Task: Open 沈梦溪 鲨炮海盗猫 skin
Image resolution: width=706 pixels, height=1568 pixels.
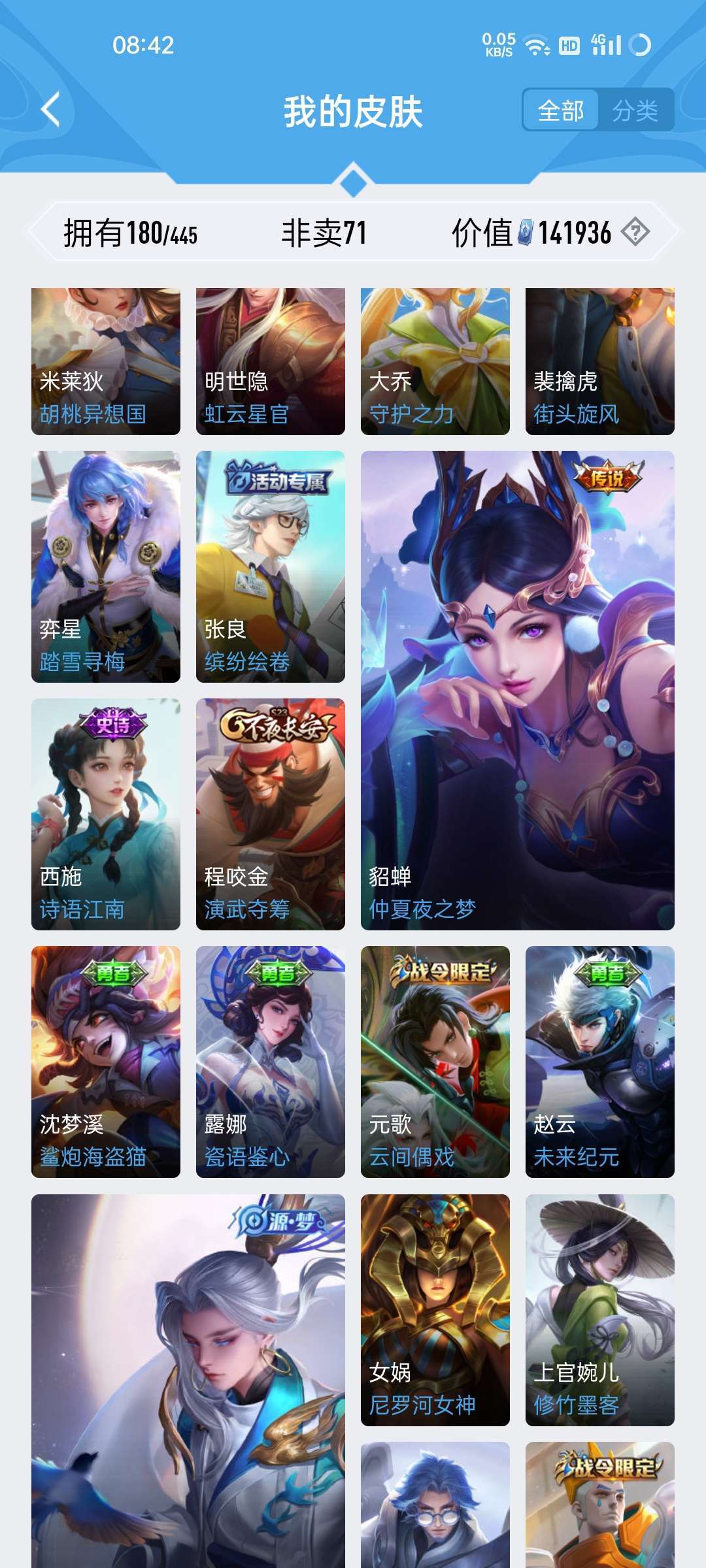Action: click(106, 1062)
